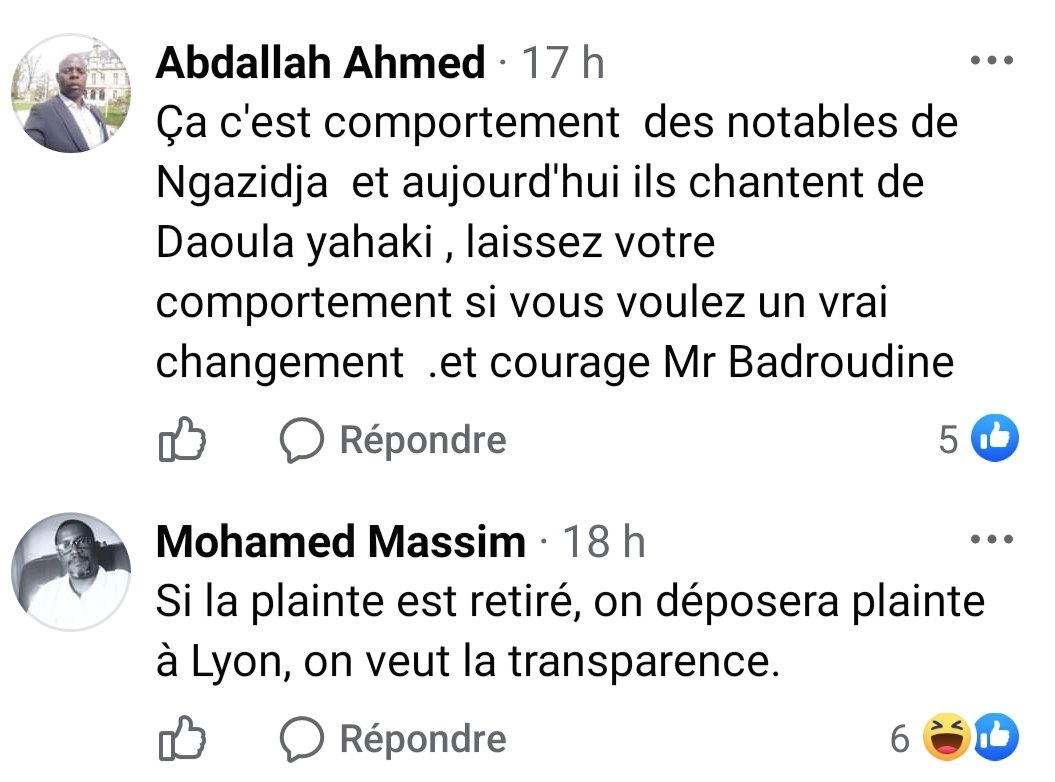This screenshot has width=1055, height=782.
Task: Open Abdallah Ahmed's profile via name
Action: coord(321,64)
